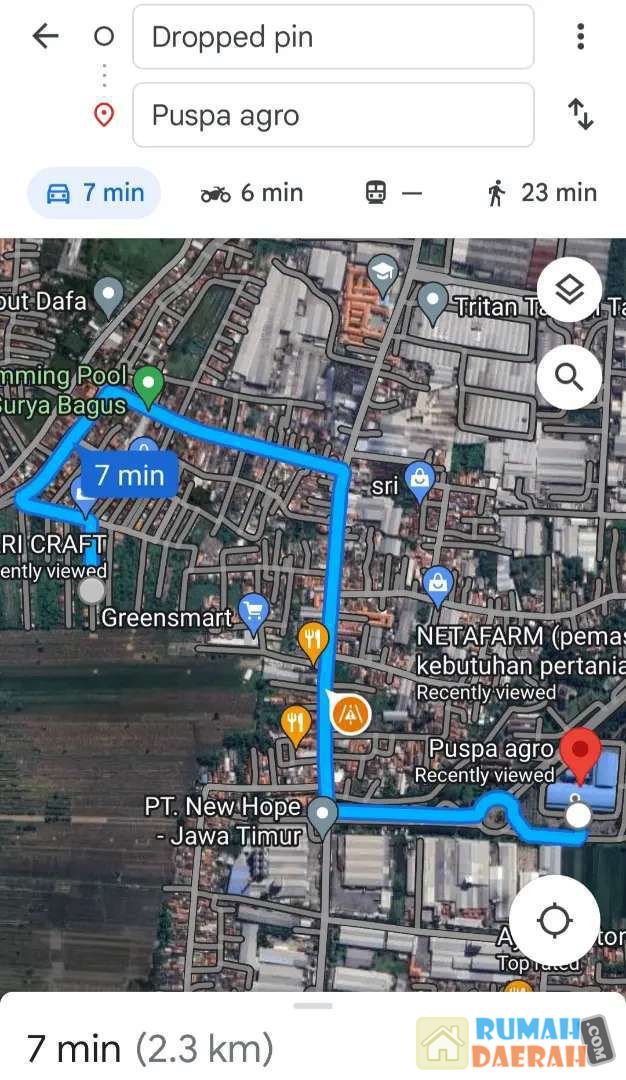Viewport: 626px width, 1080px height.
Task: Edit the Dropped pin starting point
Action: (333, 38)
